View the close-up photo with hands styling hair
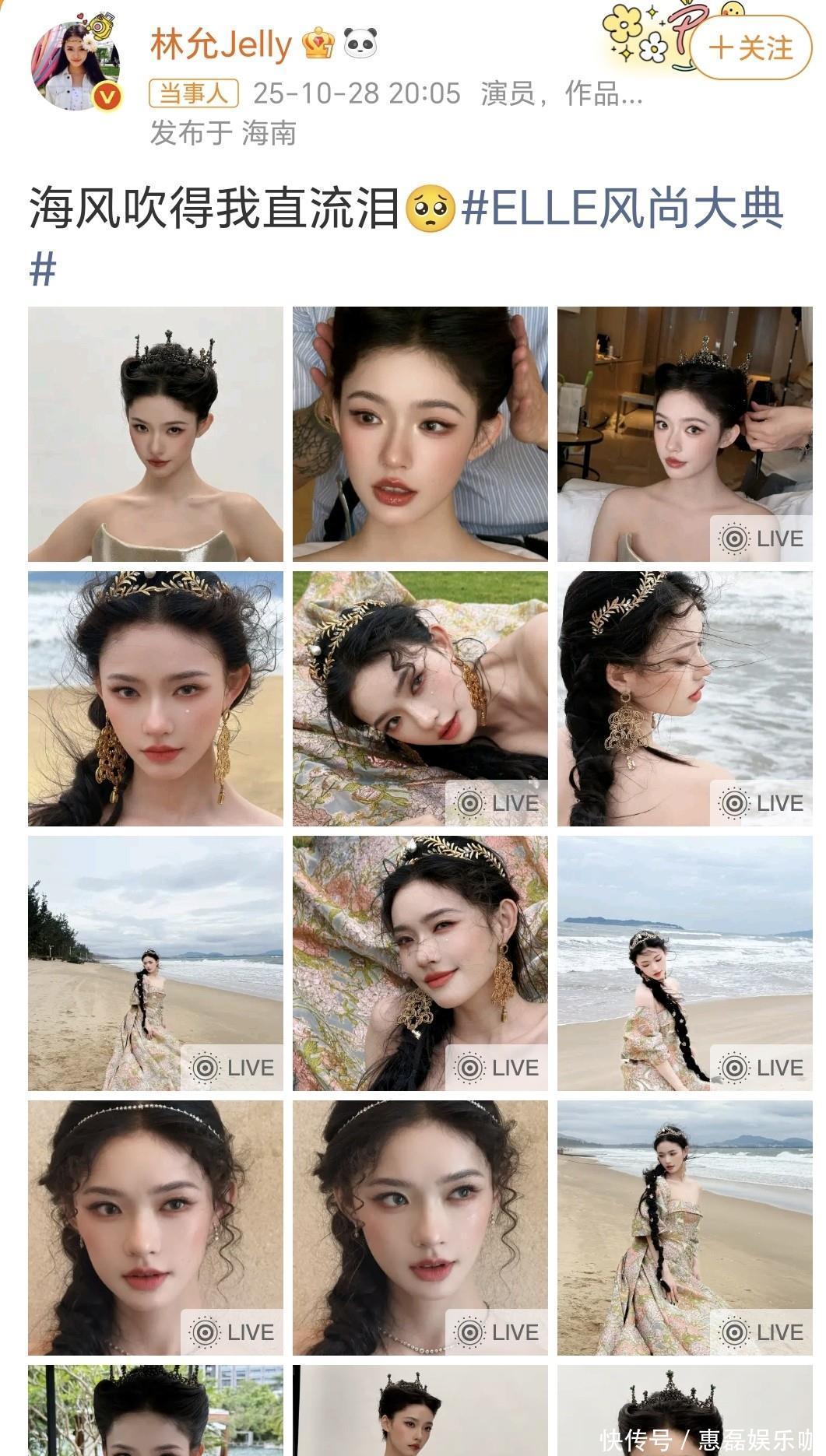The image size is (826, 1456). 420,433
